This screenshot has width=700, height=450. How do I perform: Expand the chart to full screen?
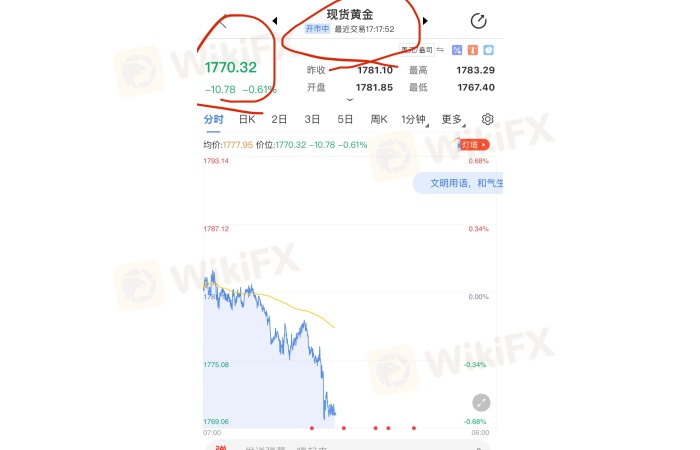pyautogui.click(x=481, y=402)
